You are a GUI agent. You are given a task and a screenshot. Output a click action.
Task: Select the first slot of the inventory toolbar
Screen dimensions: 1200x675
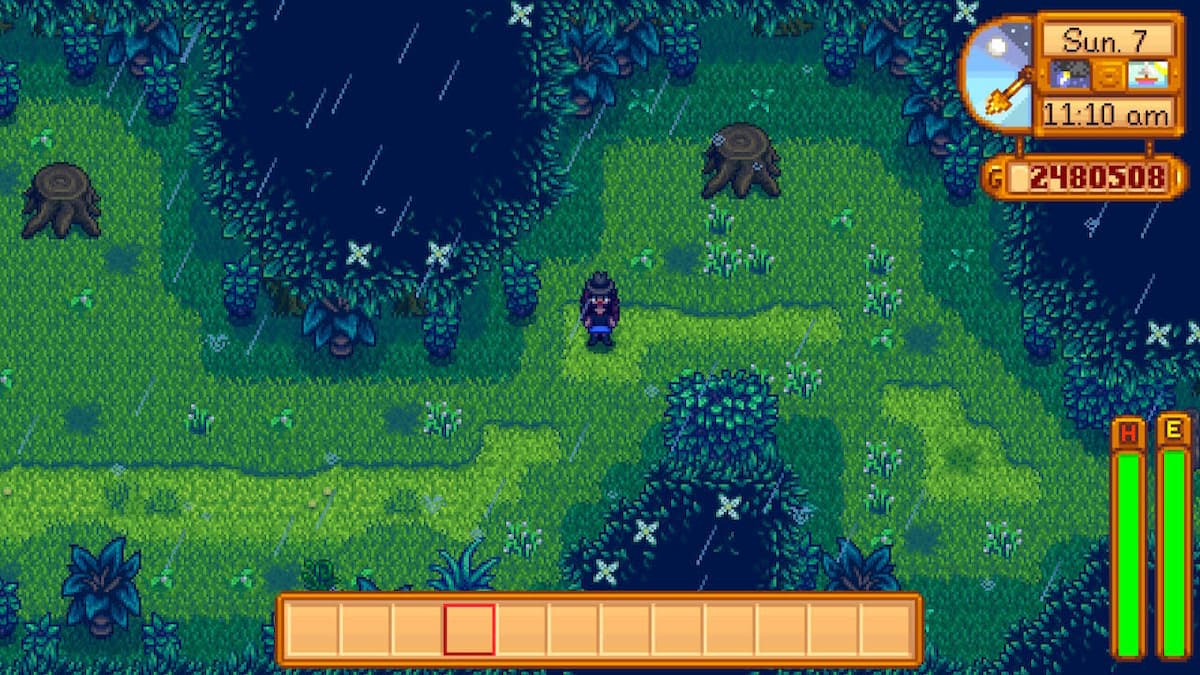(x=312, y=629)
